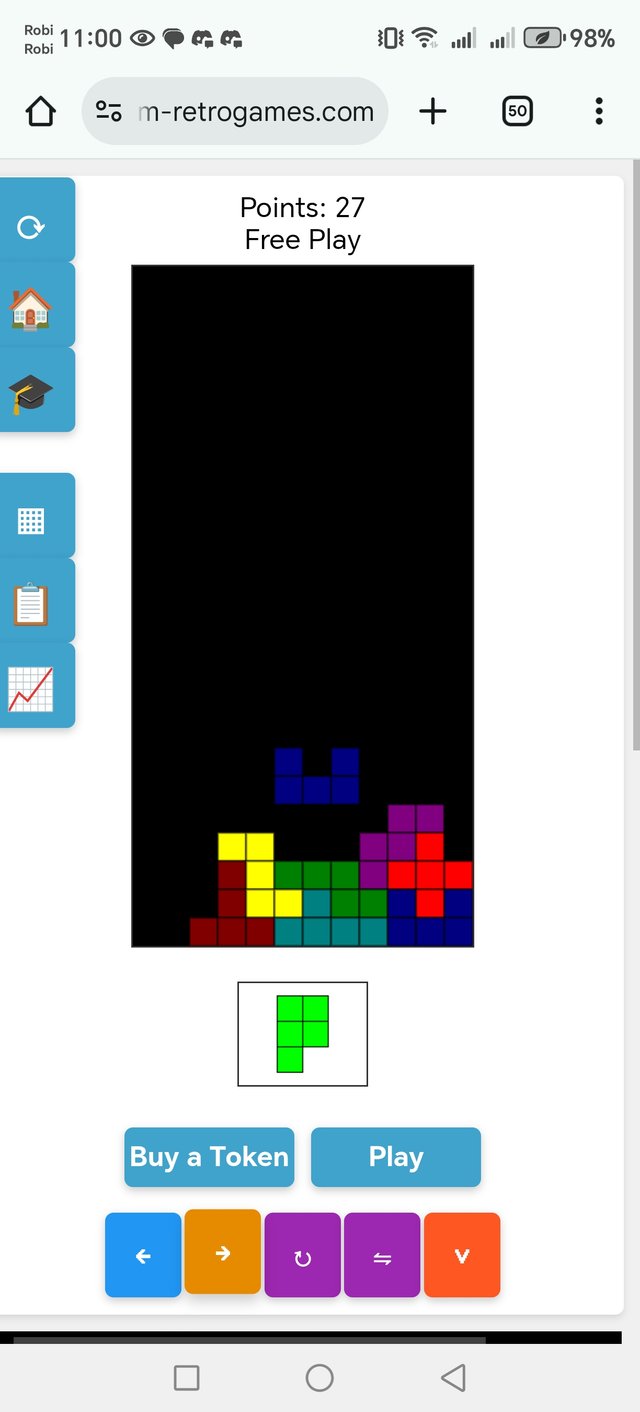Screen dimensions: 640x1412
Task: Drop the piece with down arrow
Action: click(x=462, y=1256)
